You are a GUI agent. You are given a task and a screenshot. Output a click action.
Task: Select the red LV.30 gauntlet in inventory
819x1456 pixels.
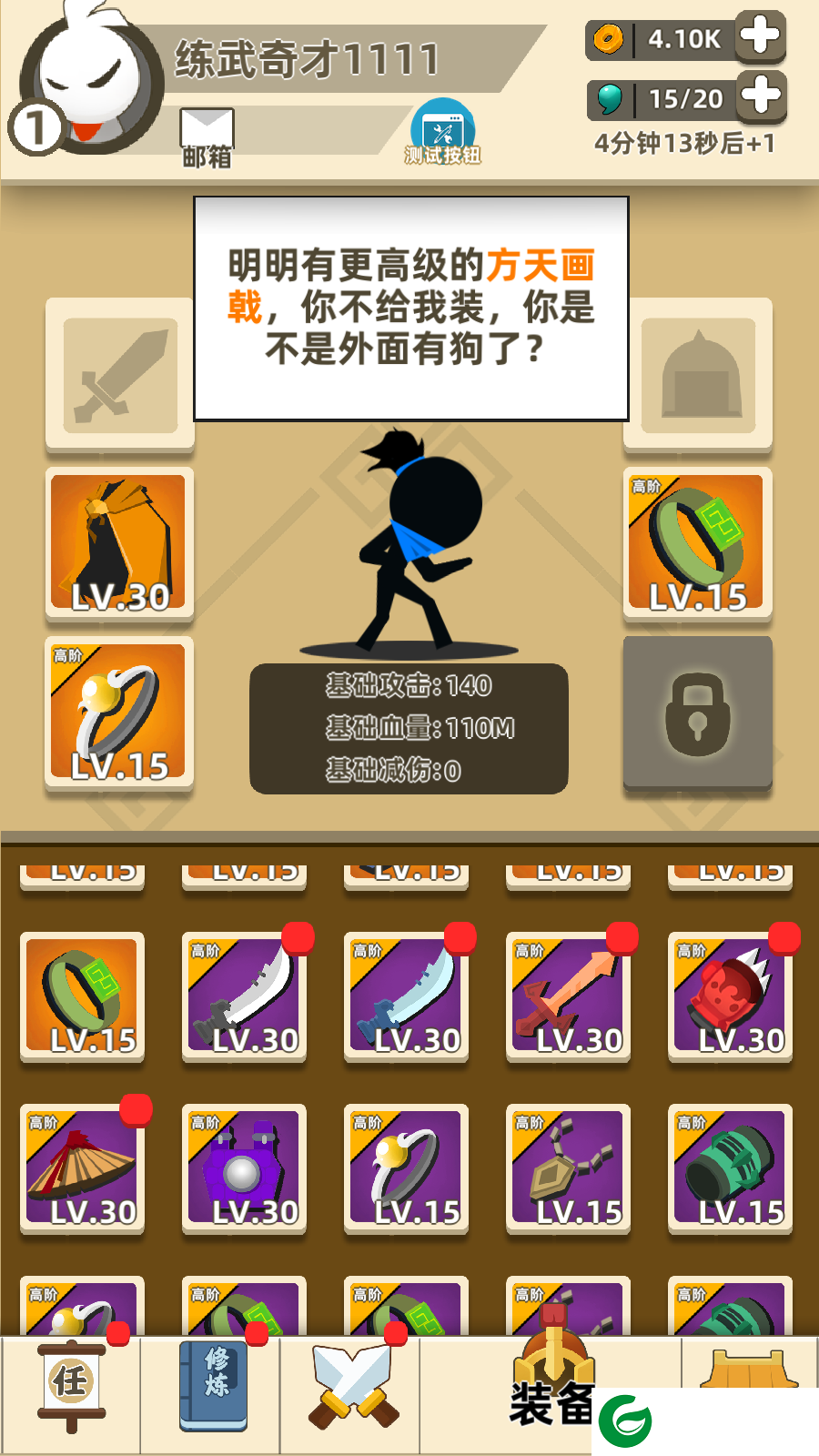[x=730, y=996]
